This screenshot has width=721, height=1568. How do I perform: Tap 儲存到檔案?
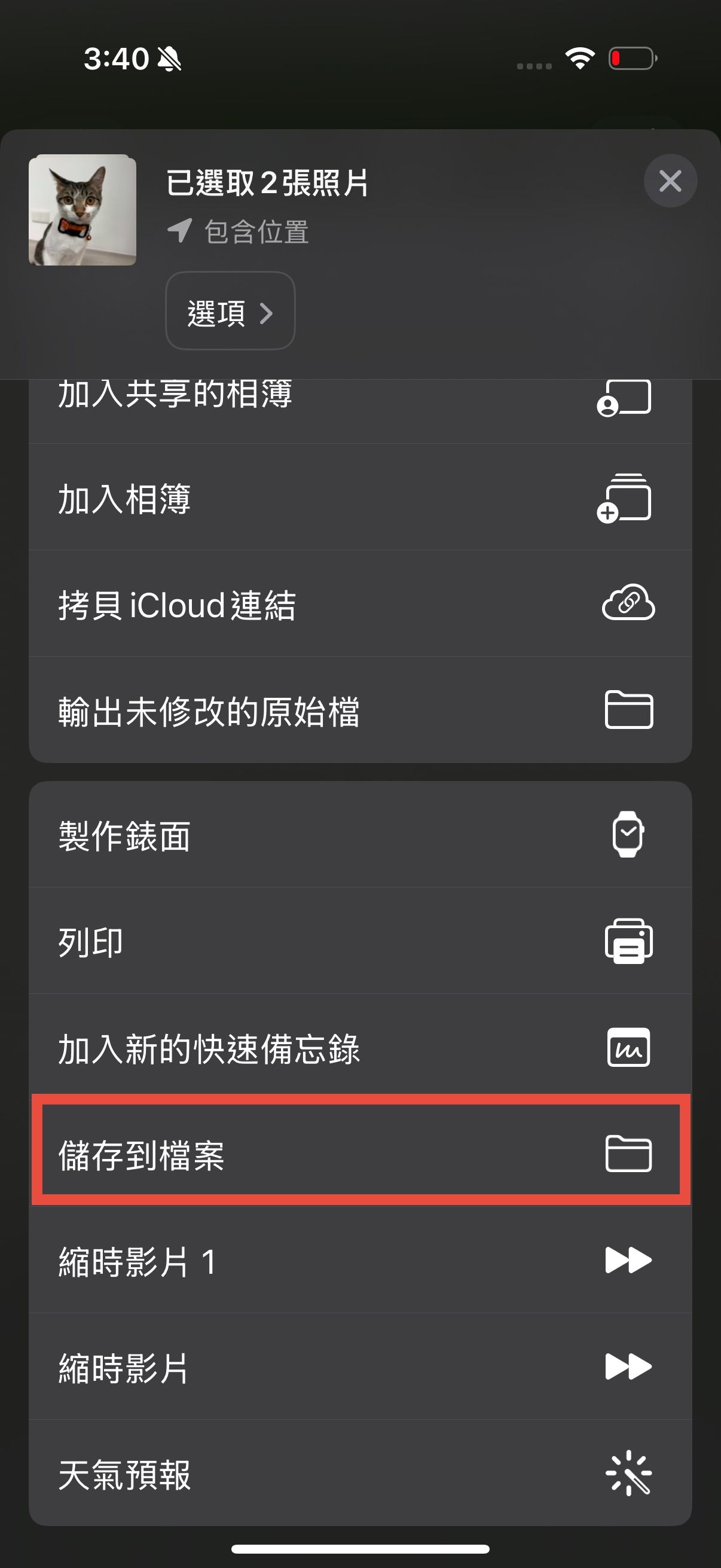click(x=359, y=1154)
